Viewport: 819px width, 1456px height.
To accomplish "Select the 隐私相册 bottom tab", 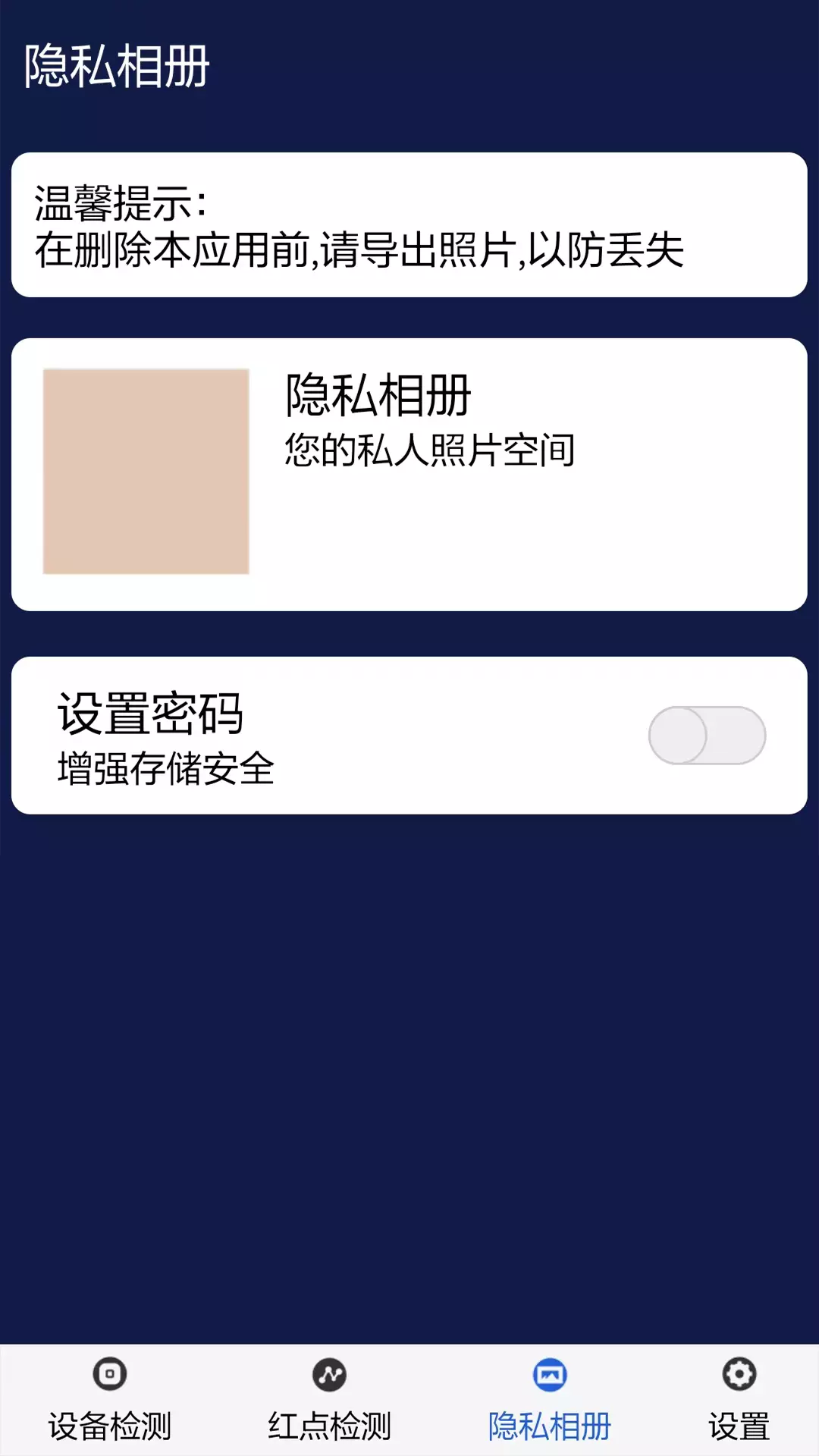I will (x=550, y=1400).
